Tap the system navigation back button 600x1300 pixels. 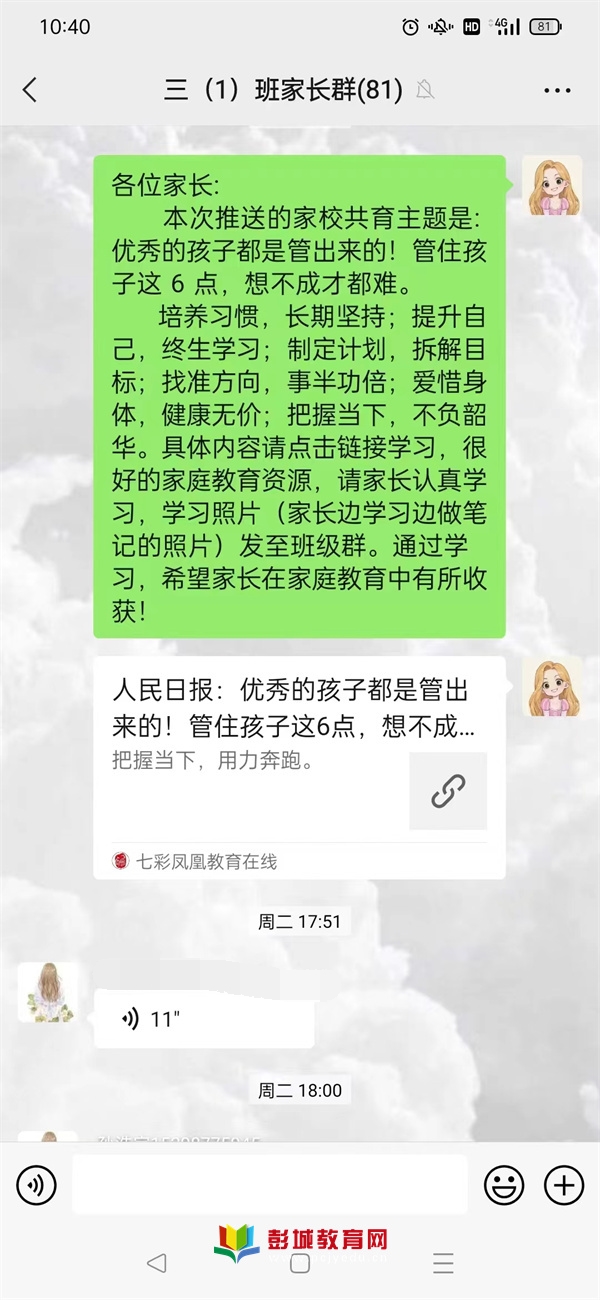pyautogui.click(x=156, y=1263)
